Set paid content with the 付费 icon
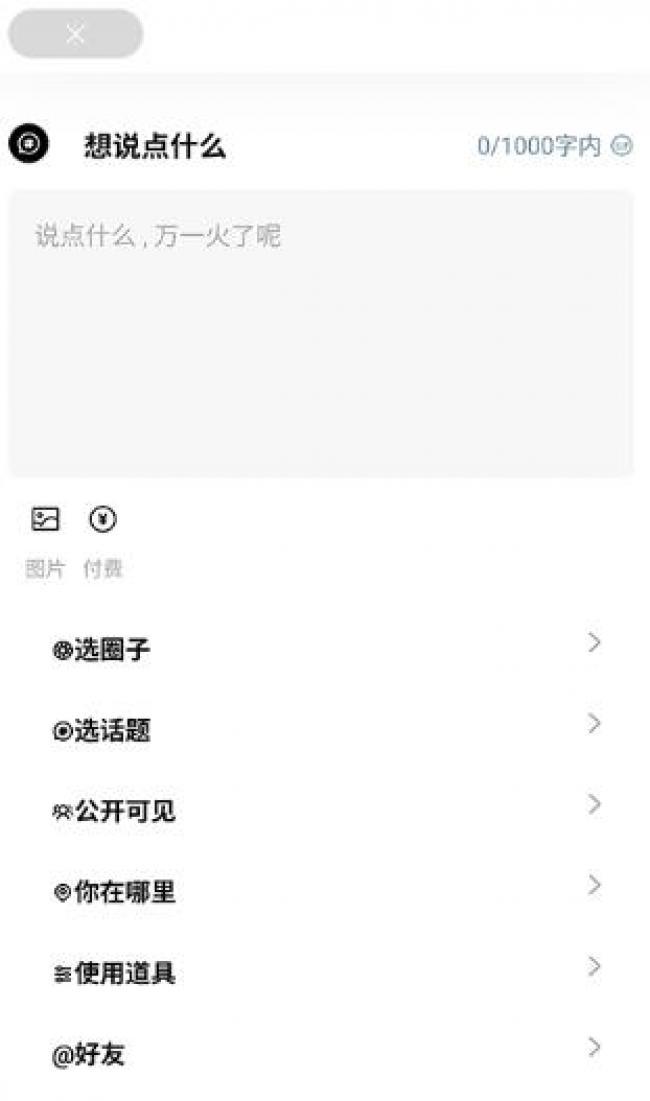 coord(103,520)
